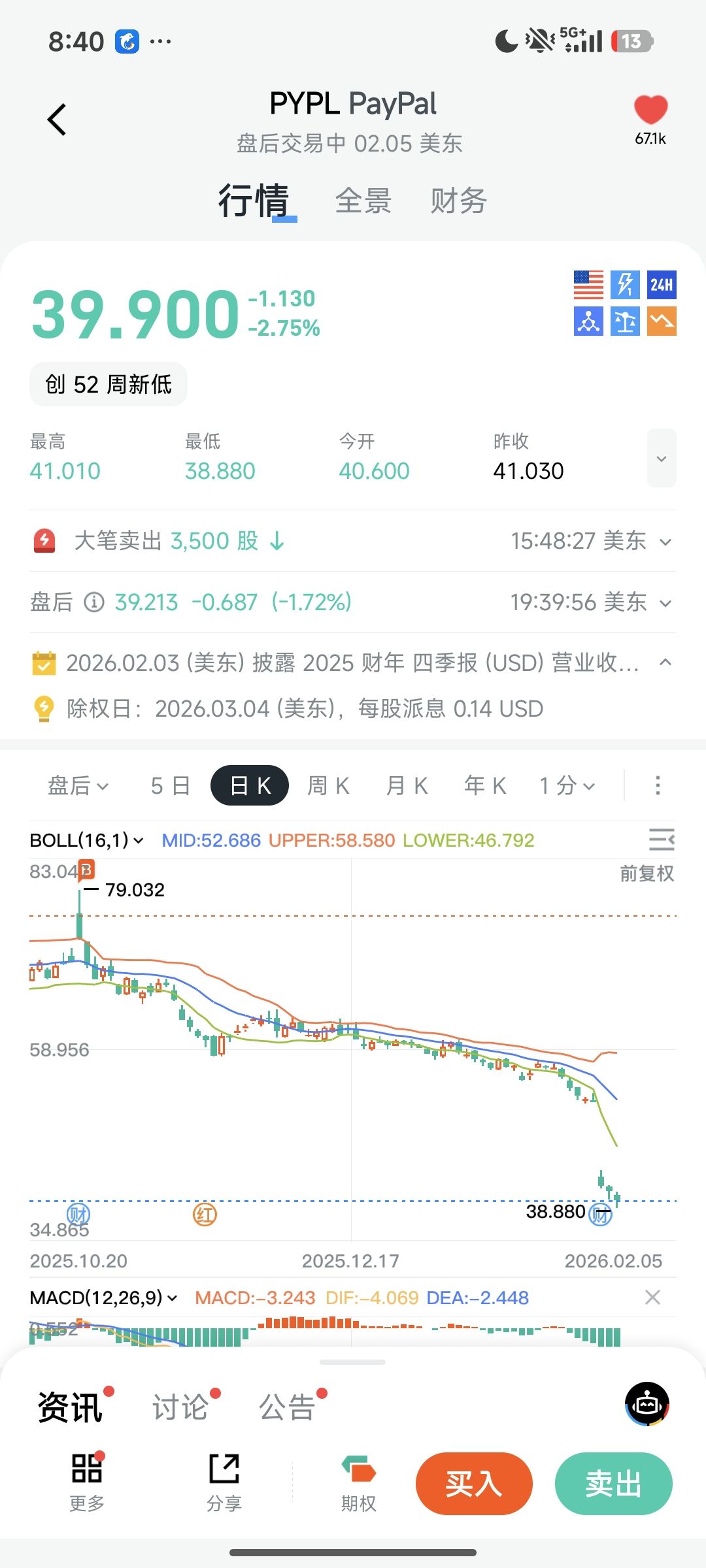This screenshot has width=706, height=1568.
Task: Select the 周 K chart
Action: (328, 785)
